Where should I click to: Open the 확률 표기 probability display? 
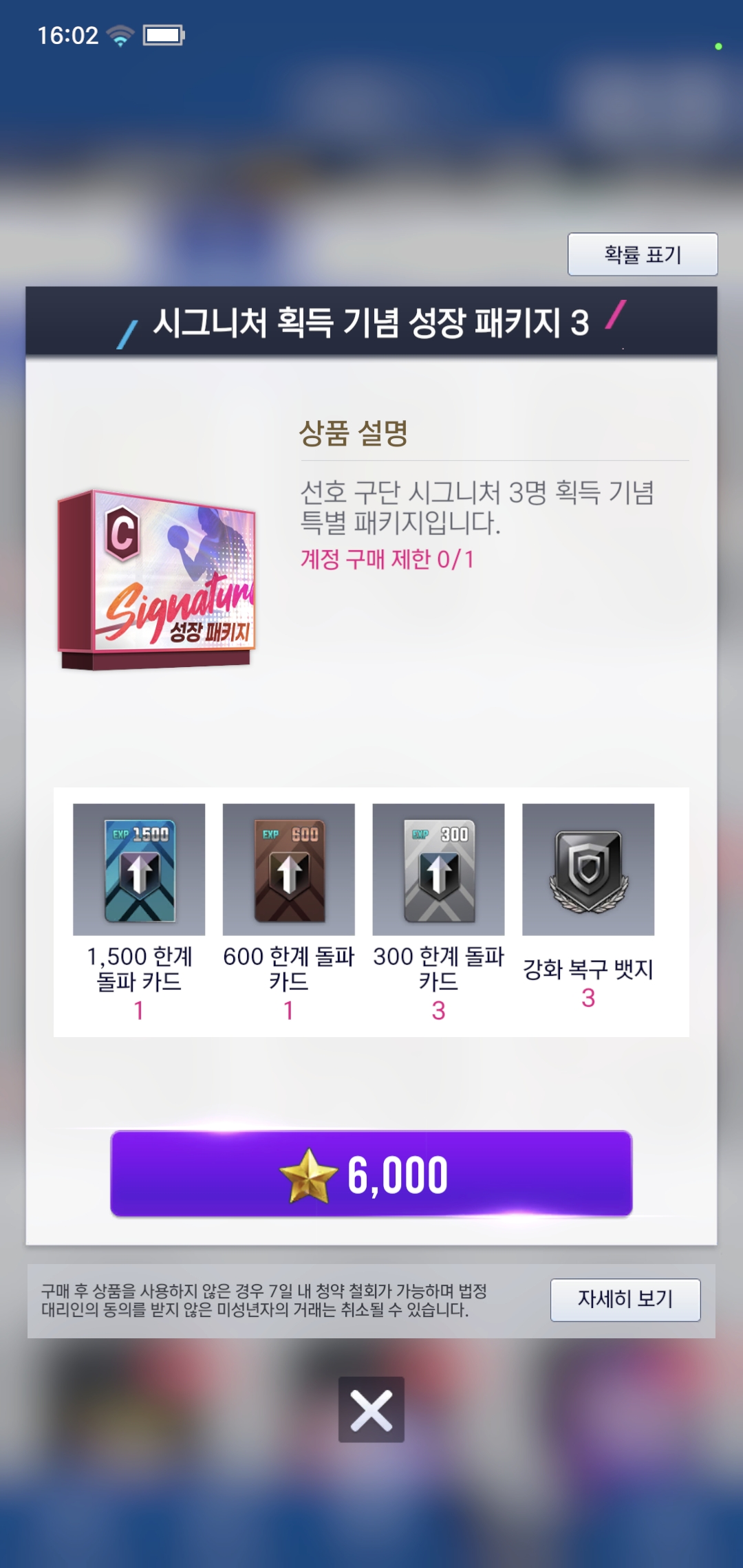[x=642, y=254]
